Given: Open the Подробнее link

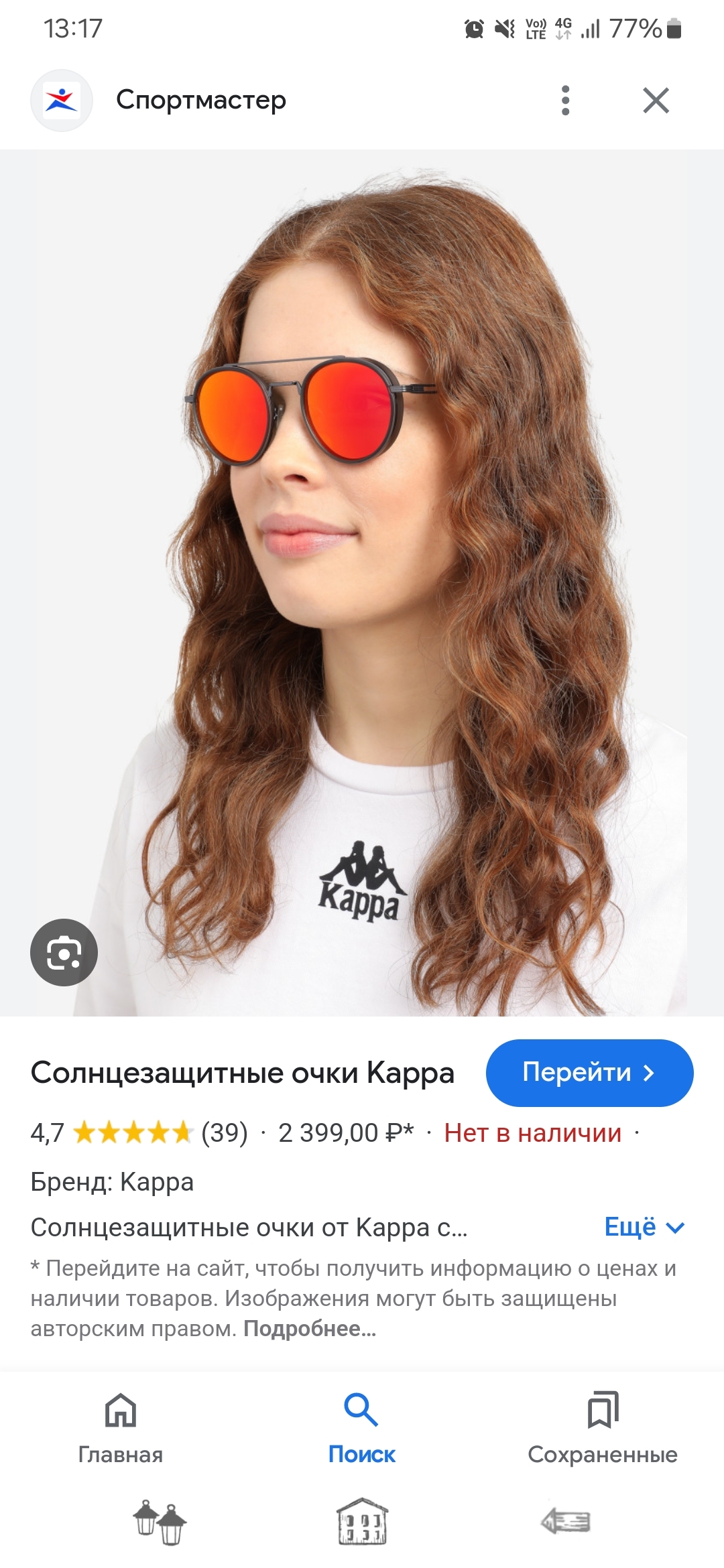Looking at the screenshot, I should (310, 1329).
